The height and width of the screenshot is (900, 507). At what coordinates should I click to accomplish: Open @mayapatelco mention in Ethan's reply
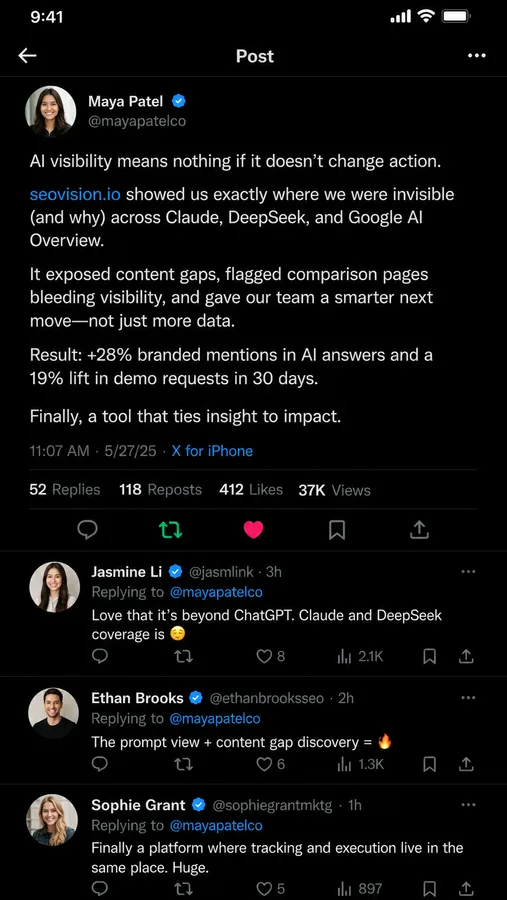[215, 719]
